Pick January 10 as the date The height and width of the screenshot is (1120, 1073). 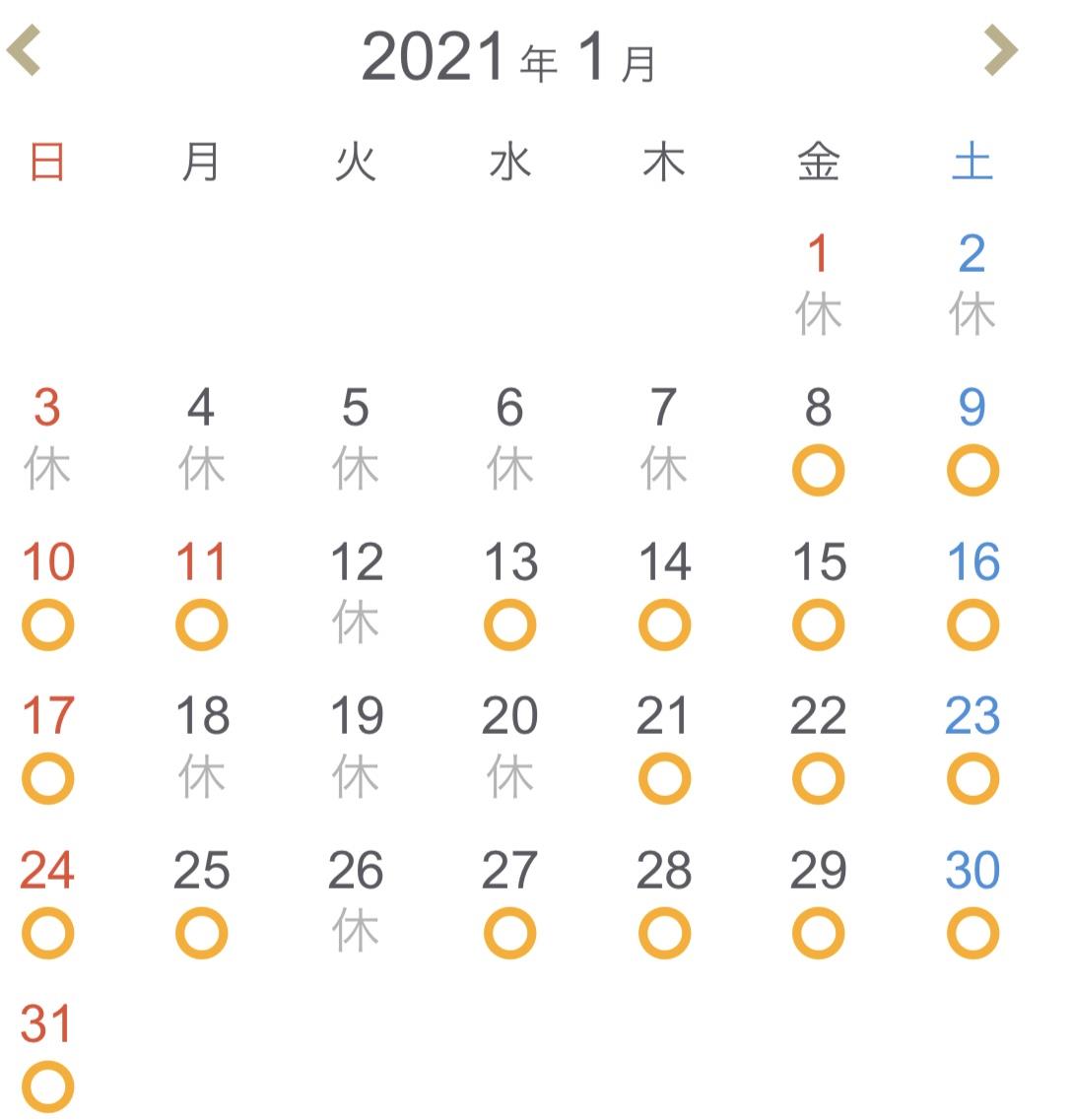(47, 593)
